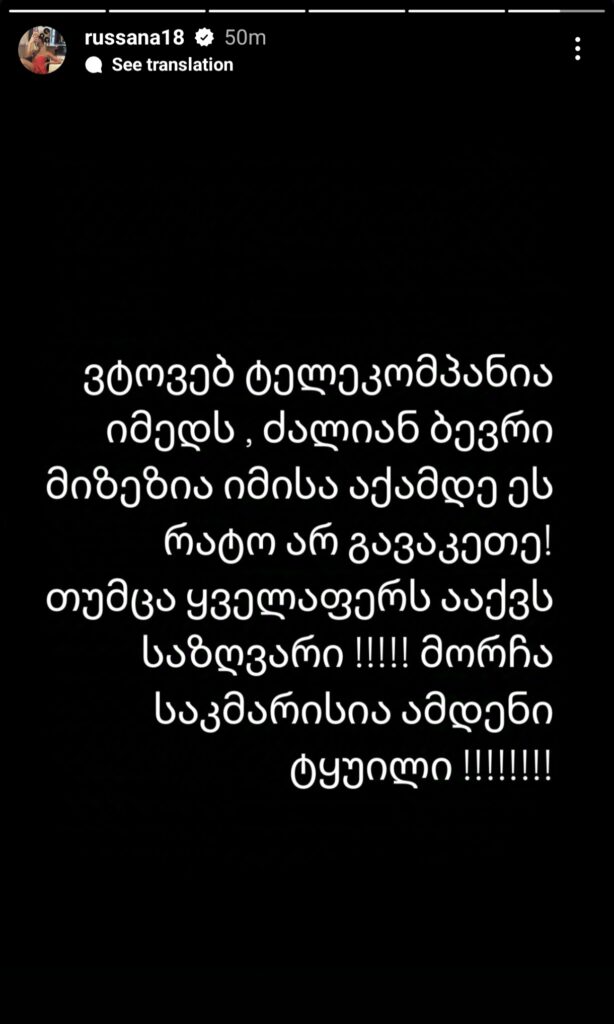The image size is (614, 1024).
Task: Open russana18's profile picture
Action: (42, 50)
